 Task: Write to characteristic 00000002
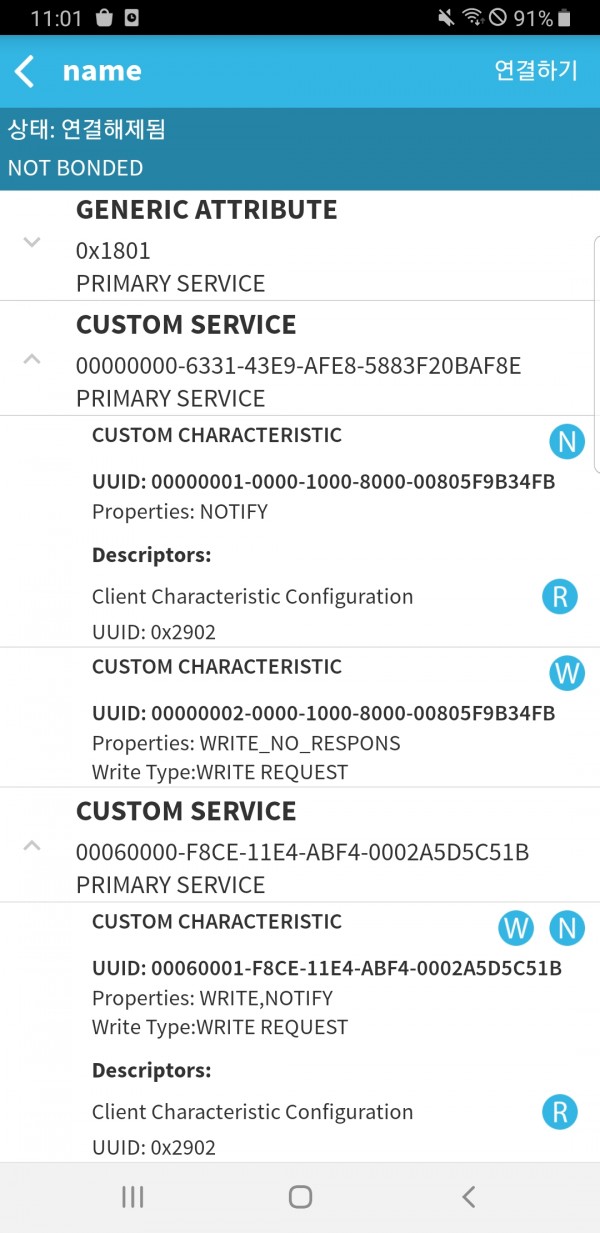click(x=567, y=673)
